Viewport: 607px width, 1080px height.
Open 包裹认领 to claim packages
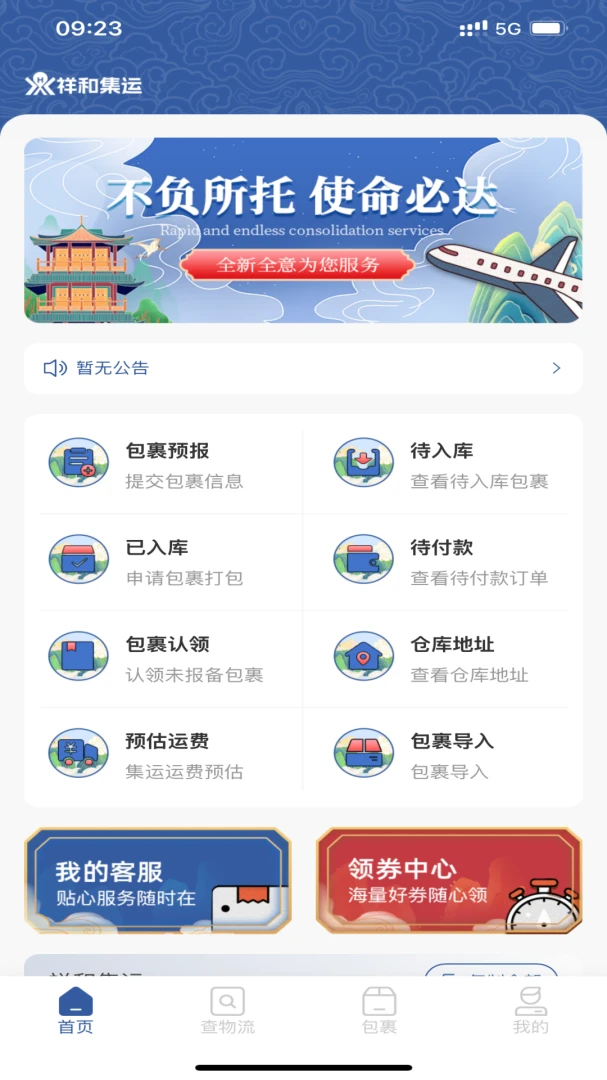tap(171, 658)
